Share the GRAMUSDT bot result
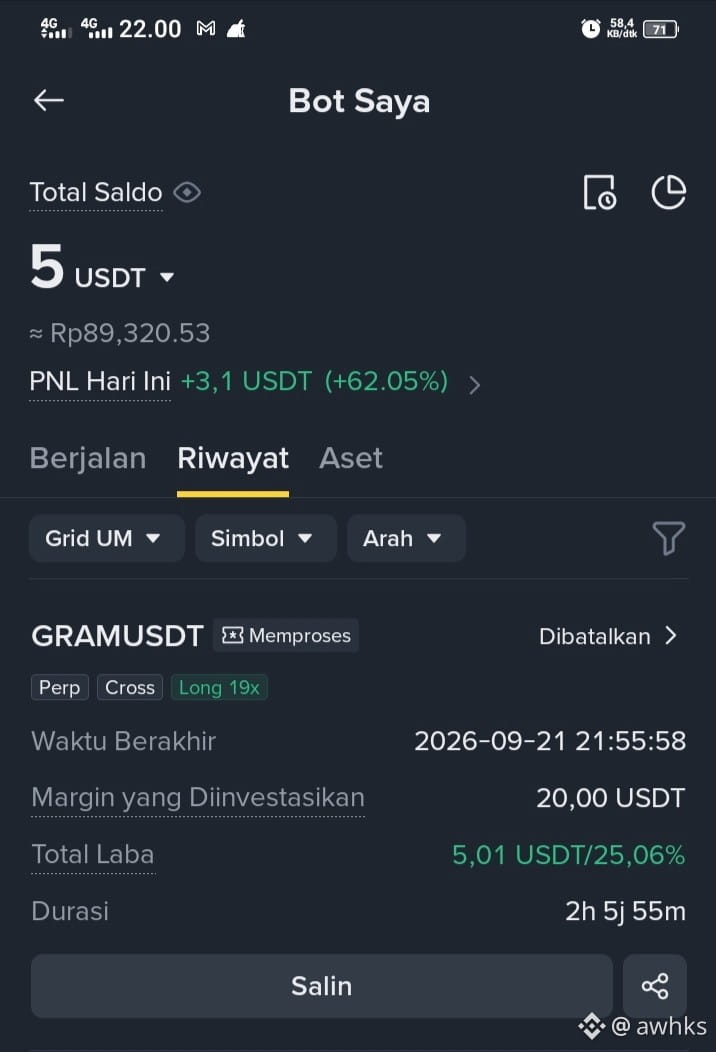Image resolution: width=716 pixels, height=1052 pixels. [655, 986]
